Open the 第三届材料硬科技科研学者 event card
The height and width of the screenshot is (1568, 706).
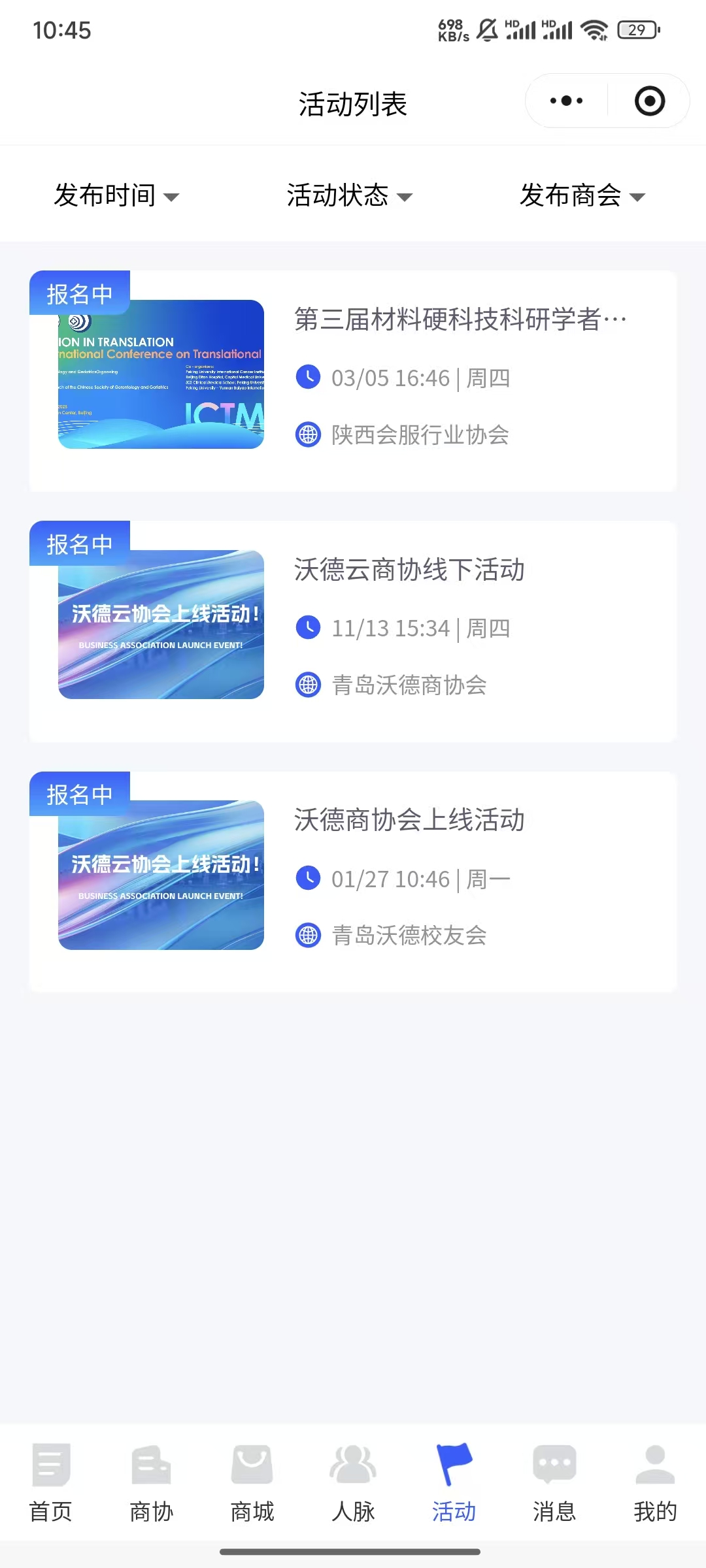click(x=353, y=380)
